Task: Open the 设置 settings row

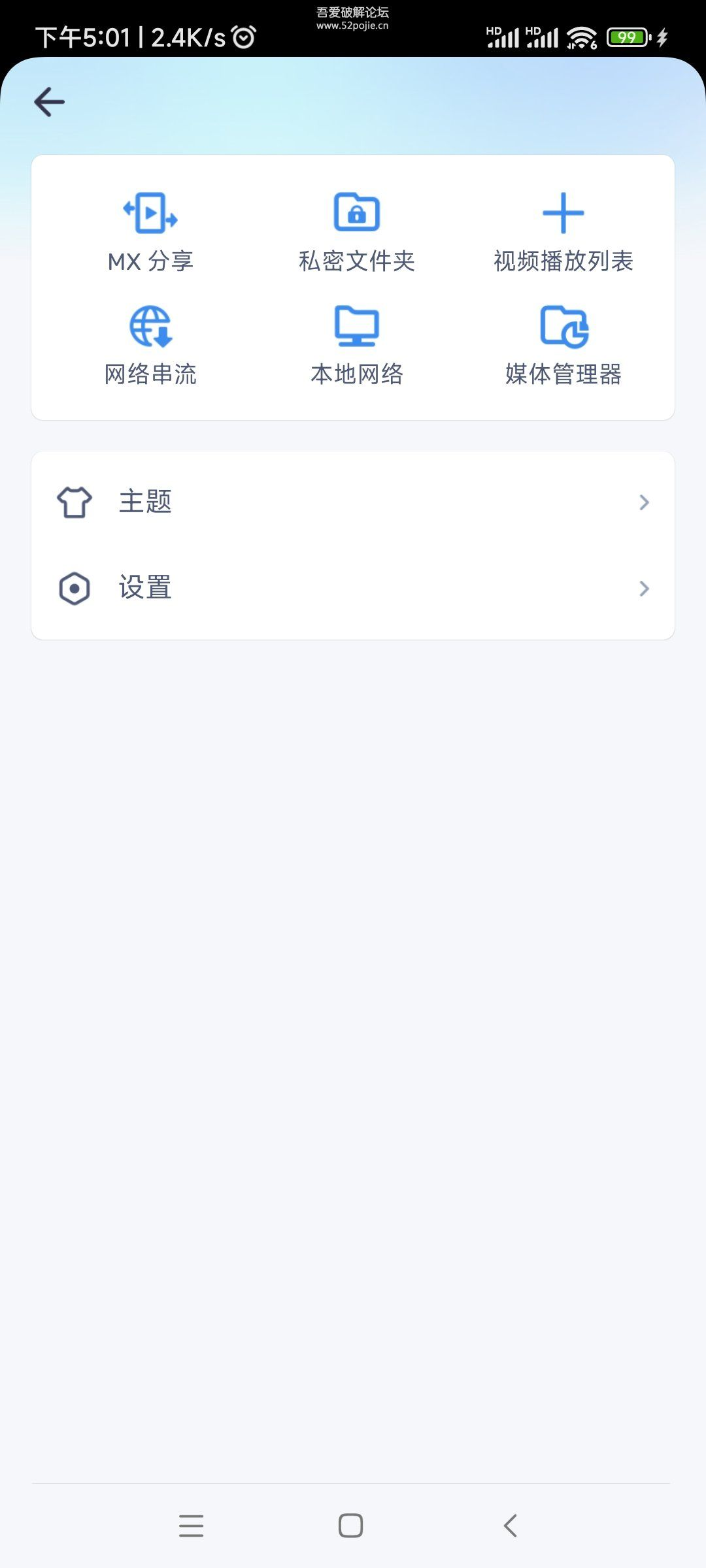Action: (353, 588)
